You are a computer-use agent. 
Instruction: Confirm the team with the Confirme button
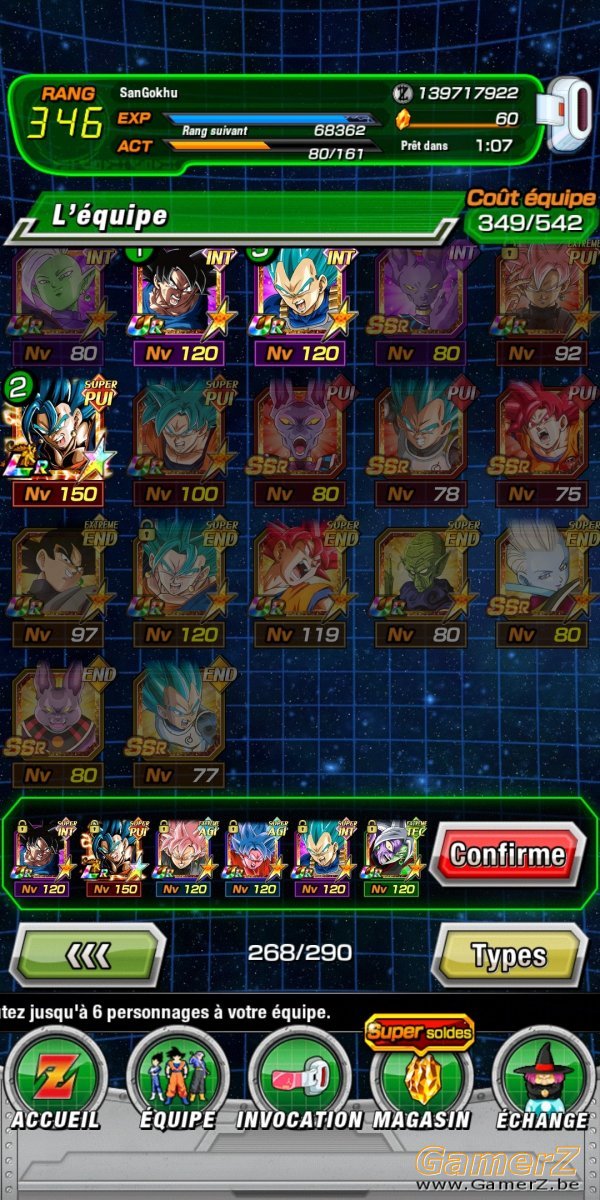click(x=508, y=855)
